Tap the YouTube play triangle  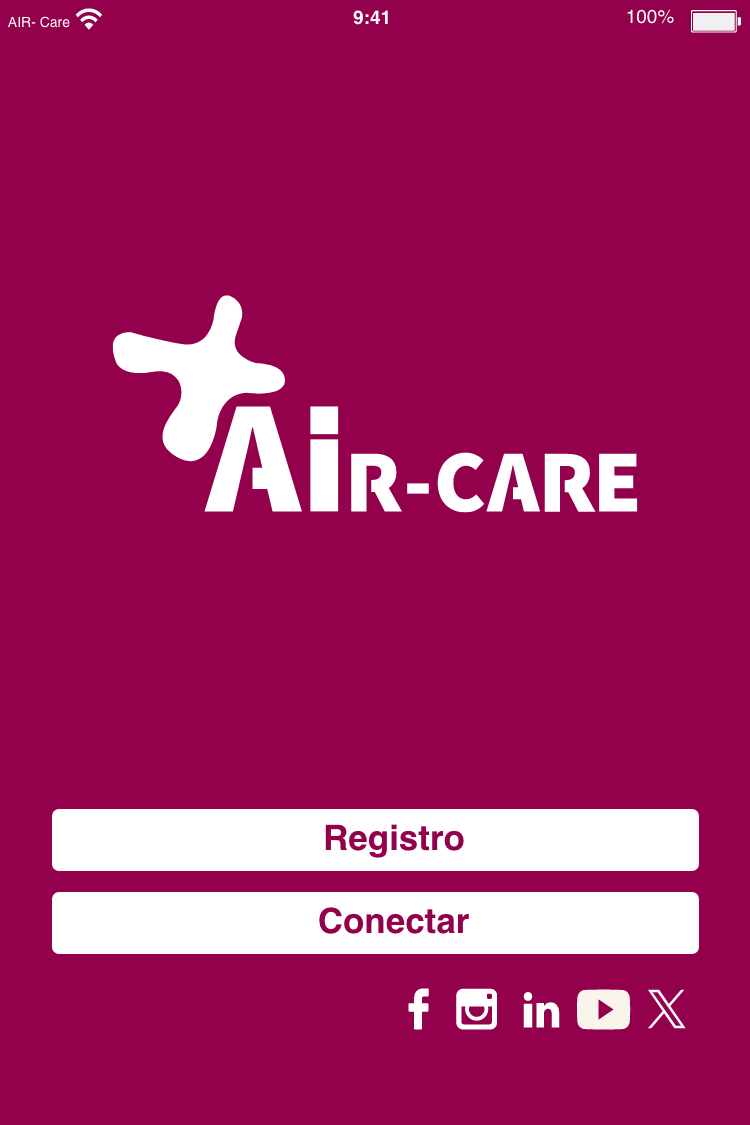(603, 1010)
